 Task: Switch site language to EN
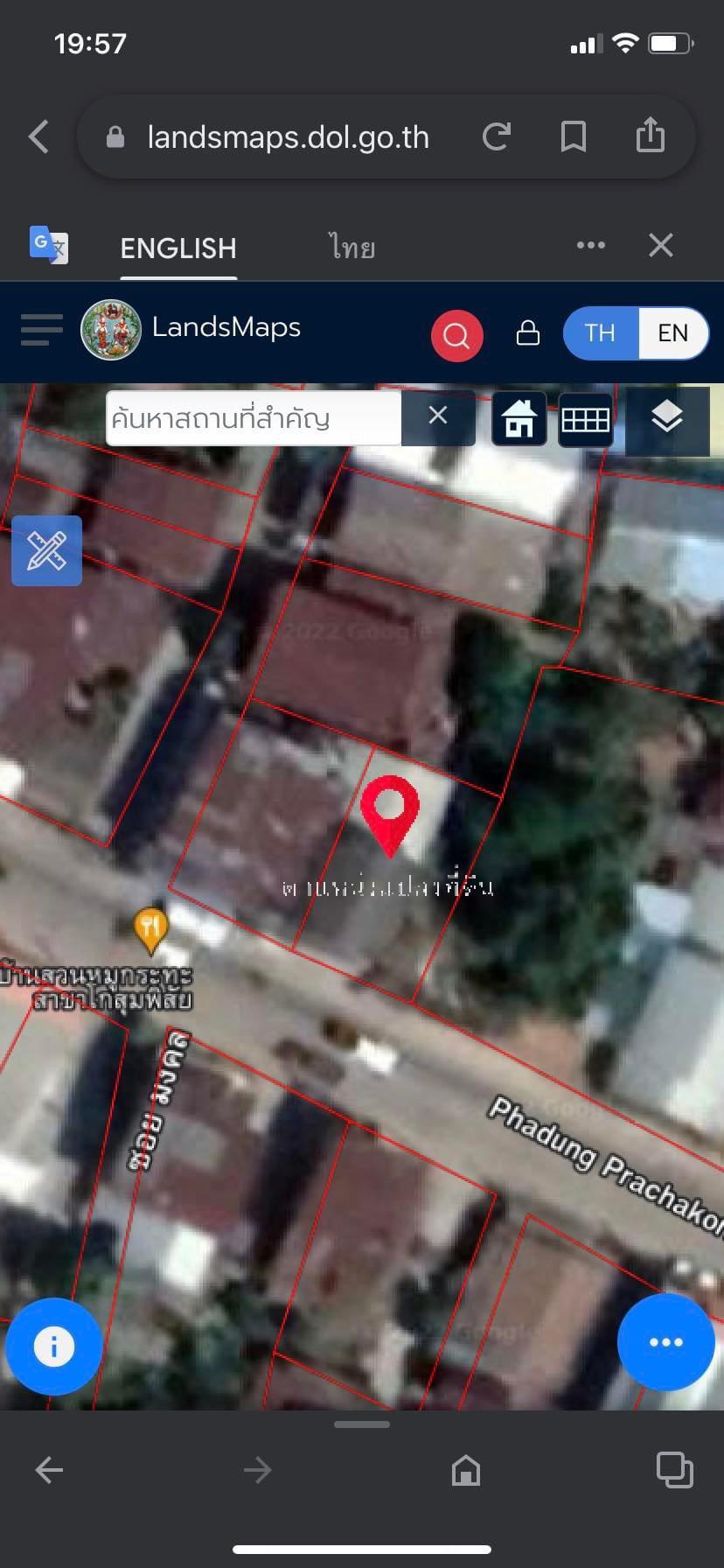pyautogui.click(x=672, y=333)
